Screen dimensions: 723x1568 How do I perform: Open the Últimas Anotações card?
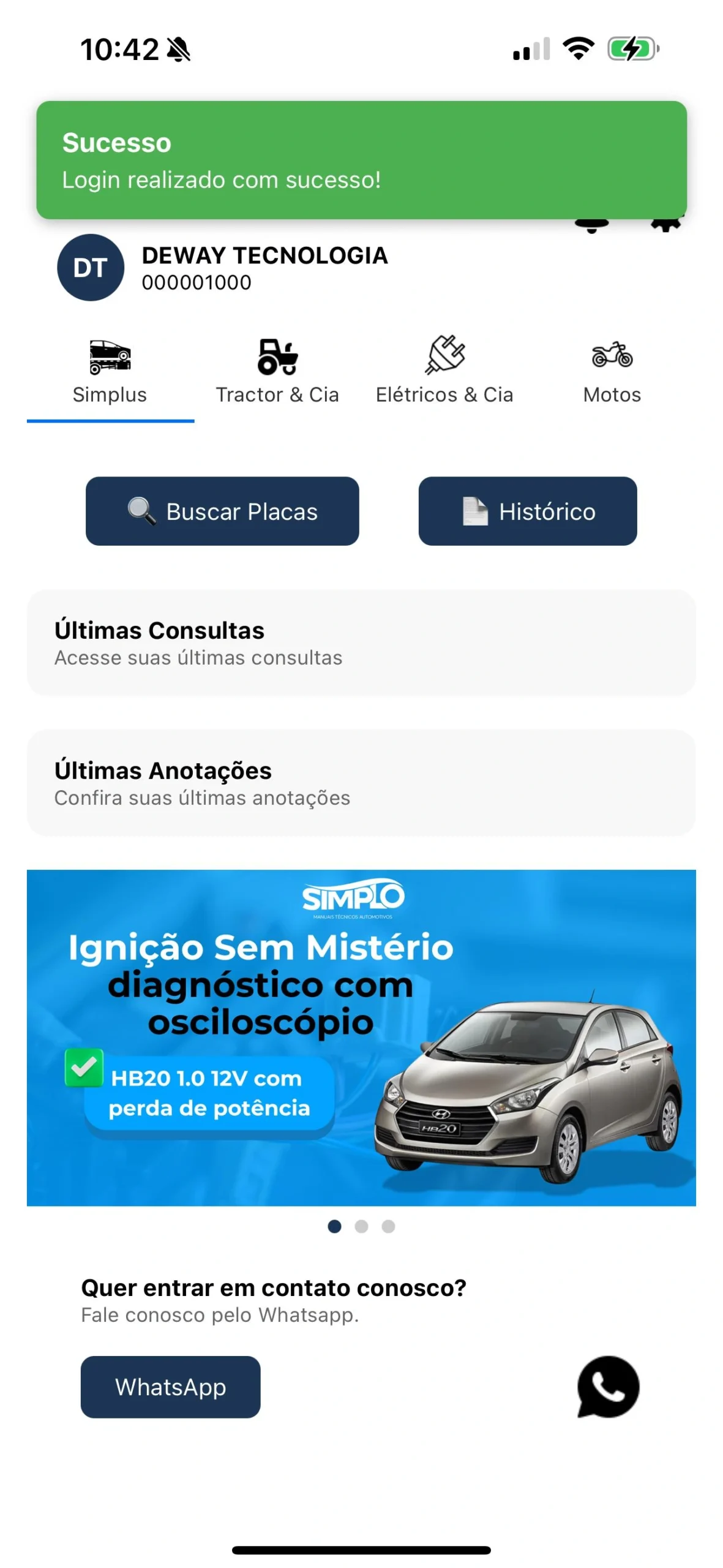(361, 783)
